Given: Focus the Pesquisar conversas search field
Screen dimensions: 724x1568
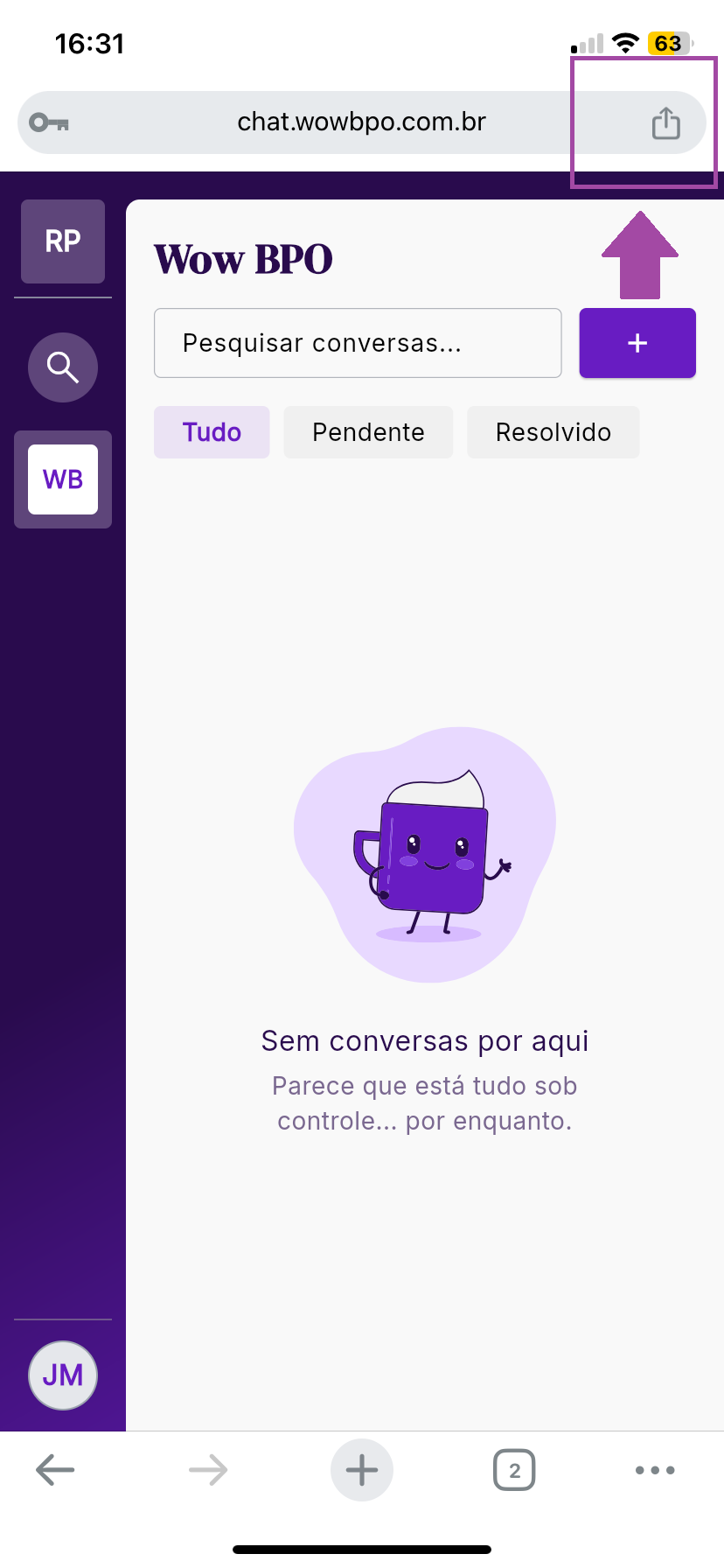Looking at the screenshot, I should tap(358, 343).
